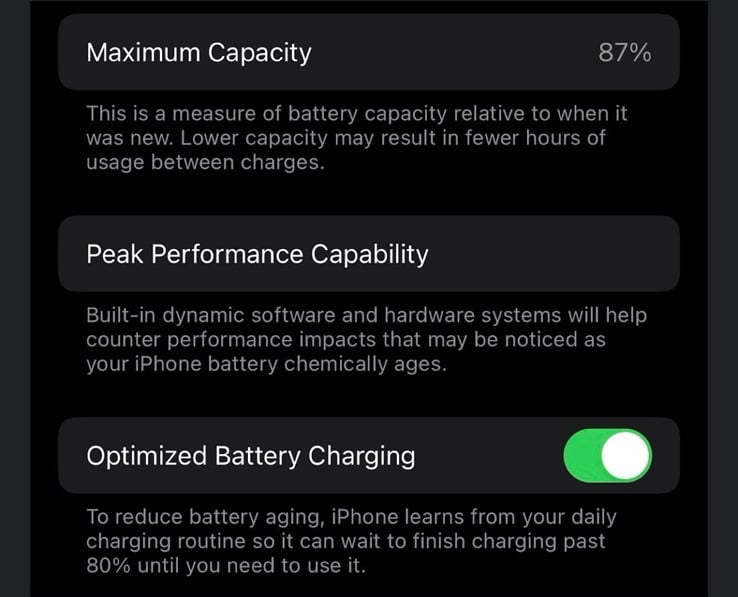
Task: Turn off Optimized Battery Charging
Action: (x=607, y=456)
